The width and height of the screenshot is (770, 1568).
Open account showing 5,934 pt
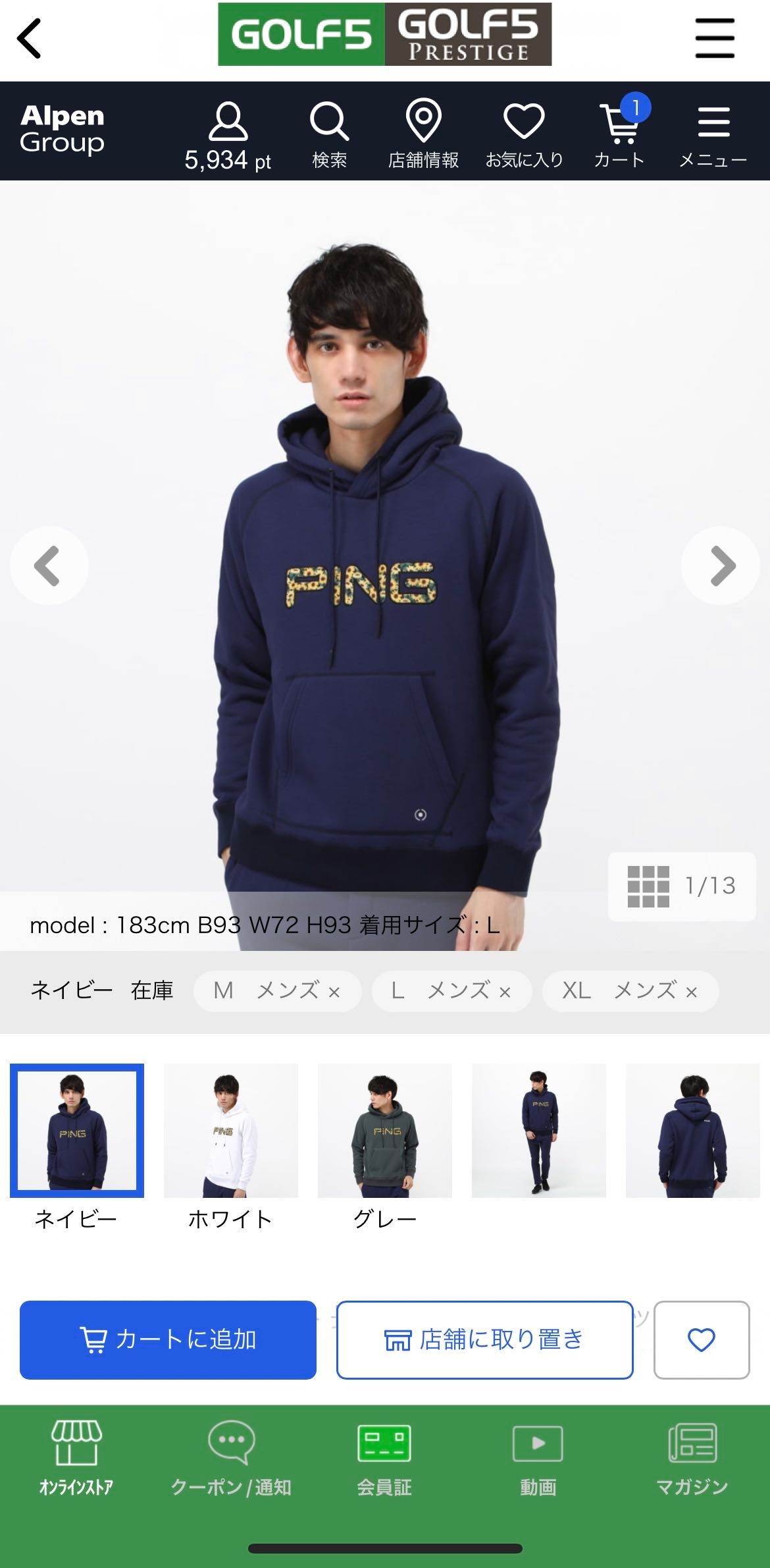click(228, 135)
